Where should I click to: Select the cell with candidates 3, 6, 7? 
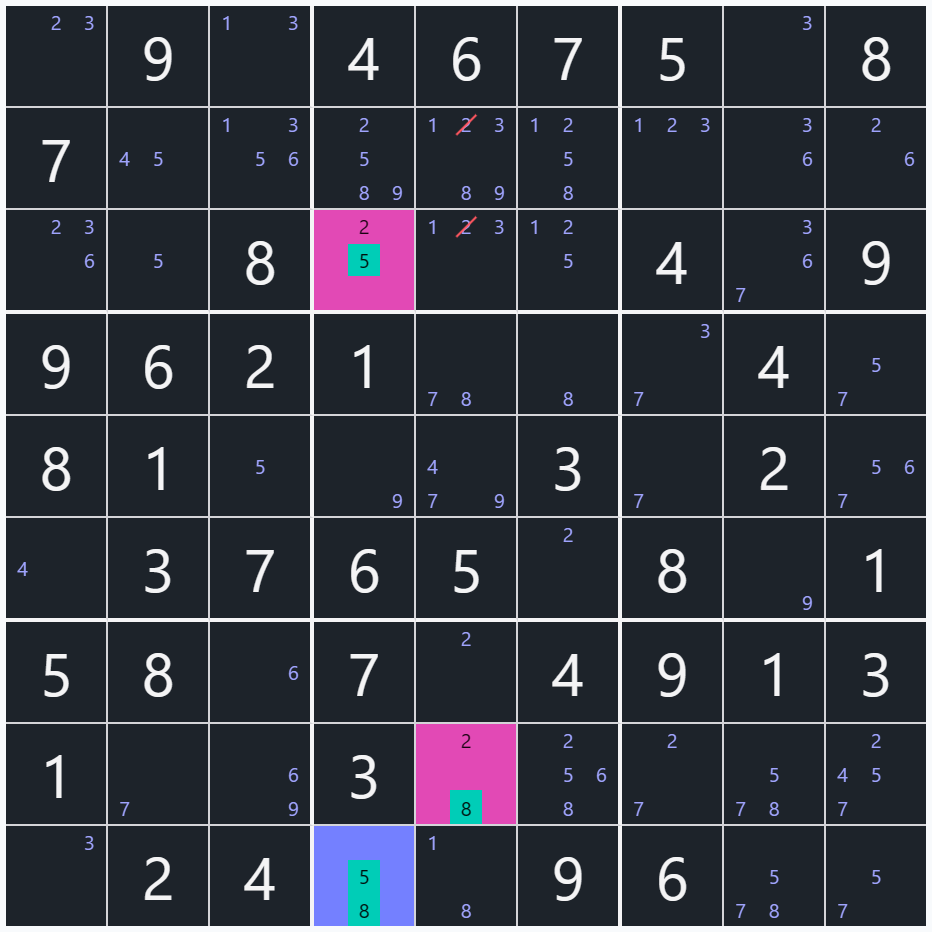(x=773, y=261)
